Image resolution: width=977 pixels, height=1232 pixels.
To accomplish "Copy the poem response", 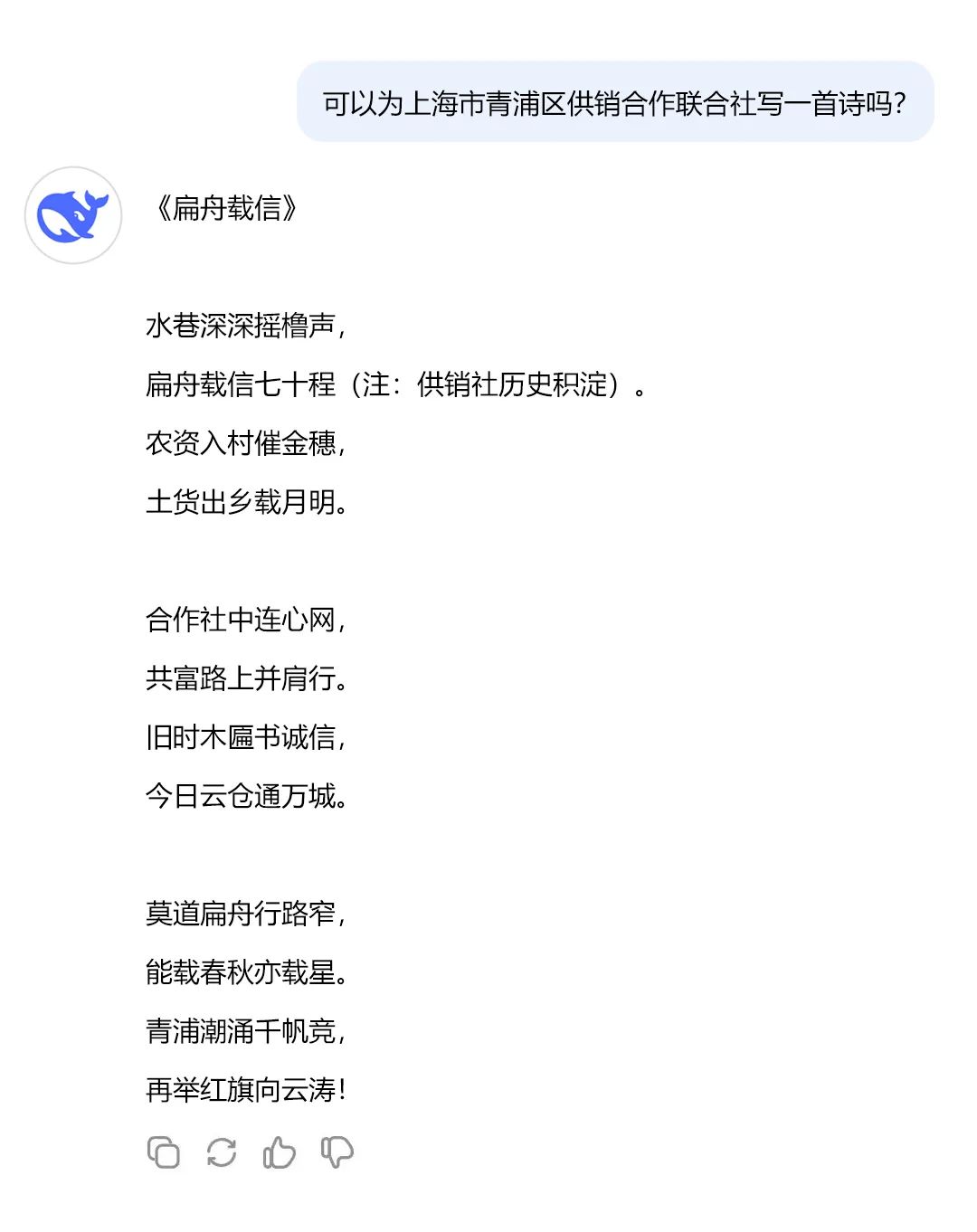I will (164, 1152).
